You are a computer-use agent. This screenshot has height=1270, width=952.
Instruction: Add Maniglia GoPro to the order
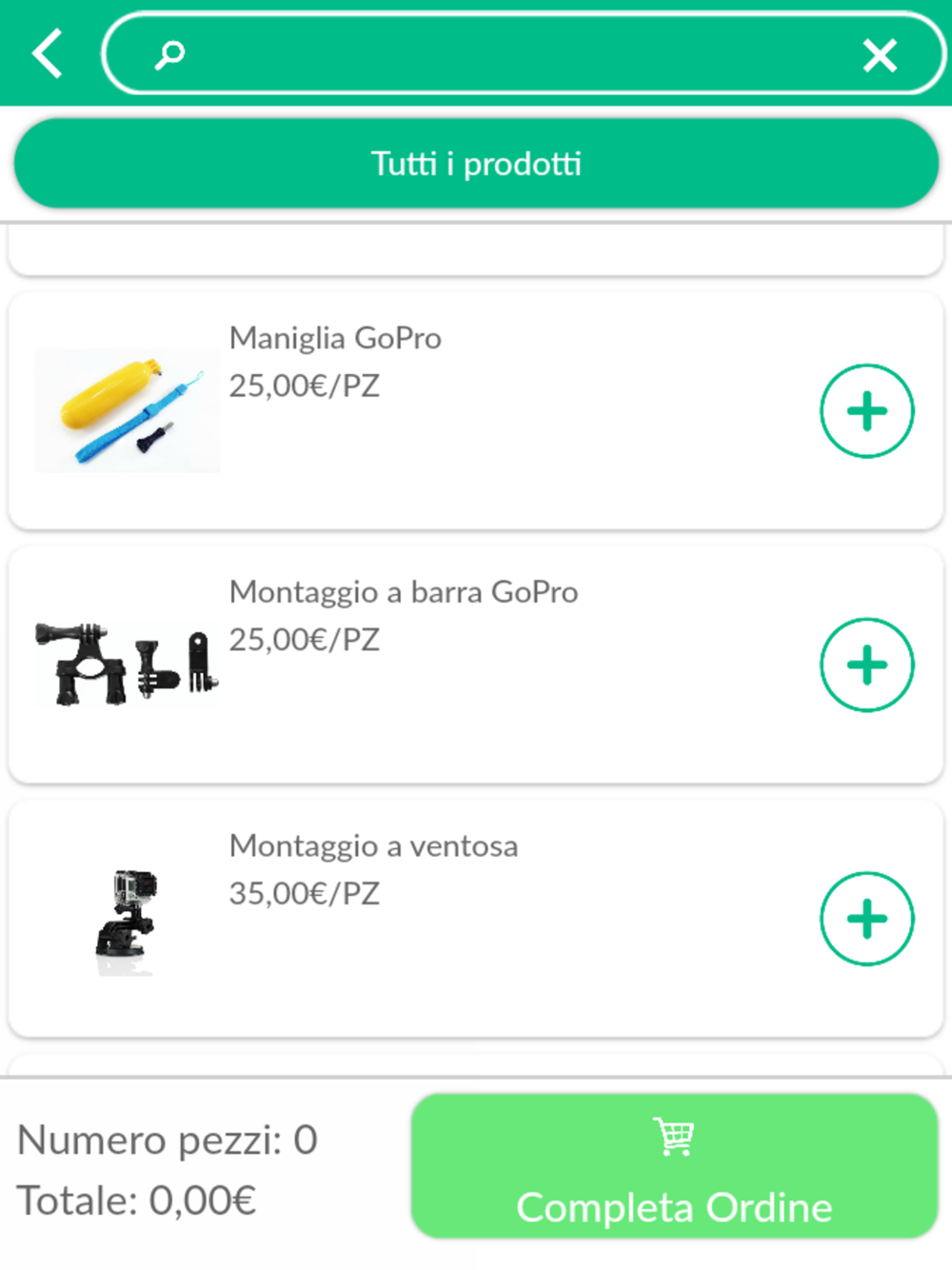[866, 411]
